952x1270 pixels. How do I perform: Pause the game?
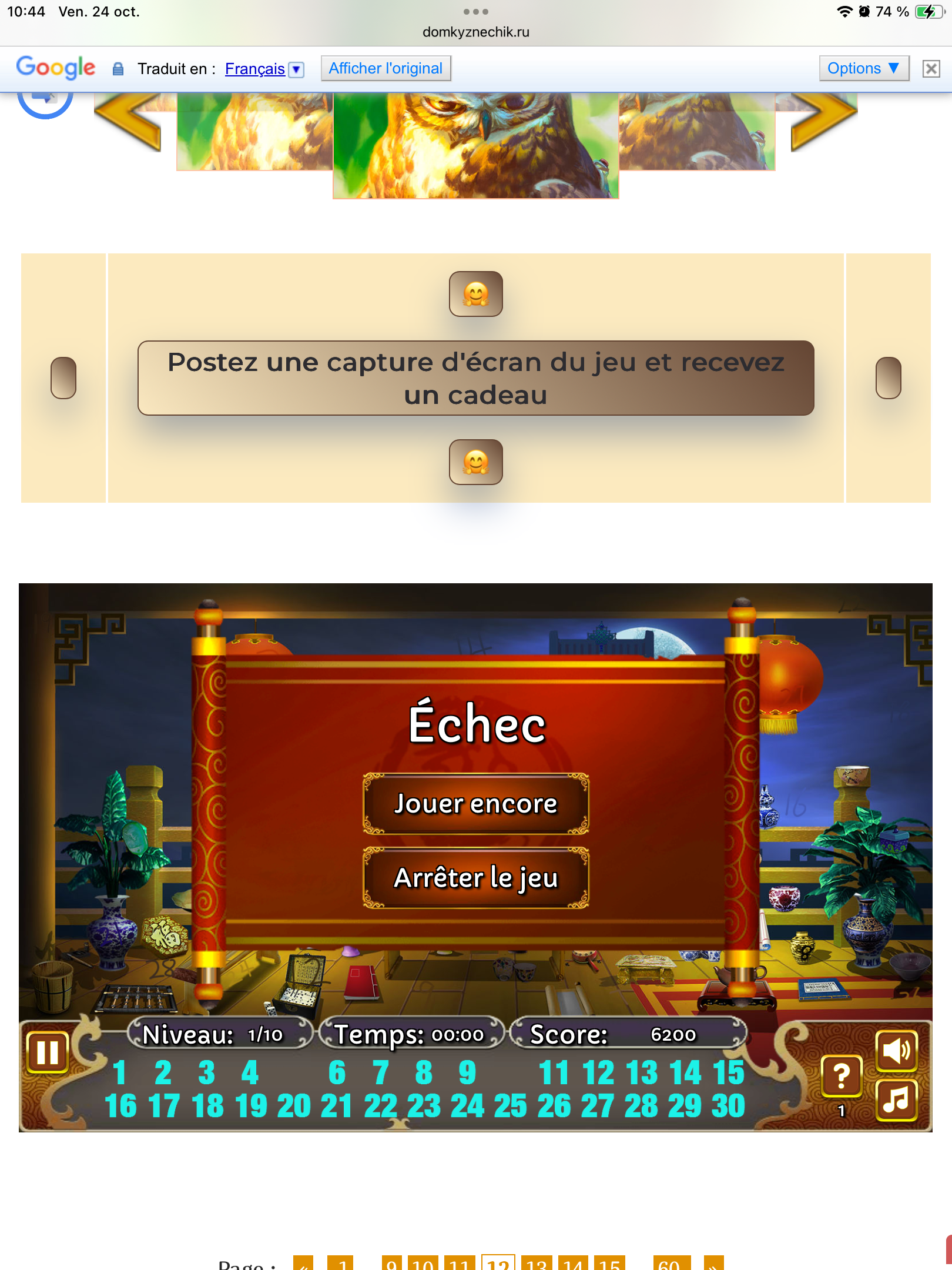pyautogui.click(x=48, y=1052)
